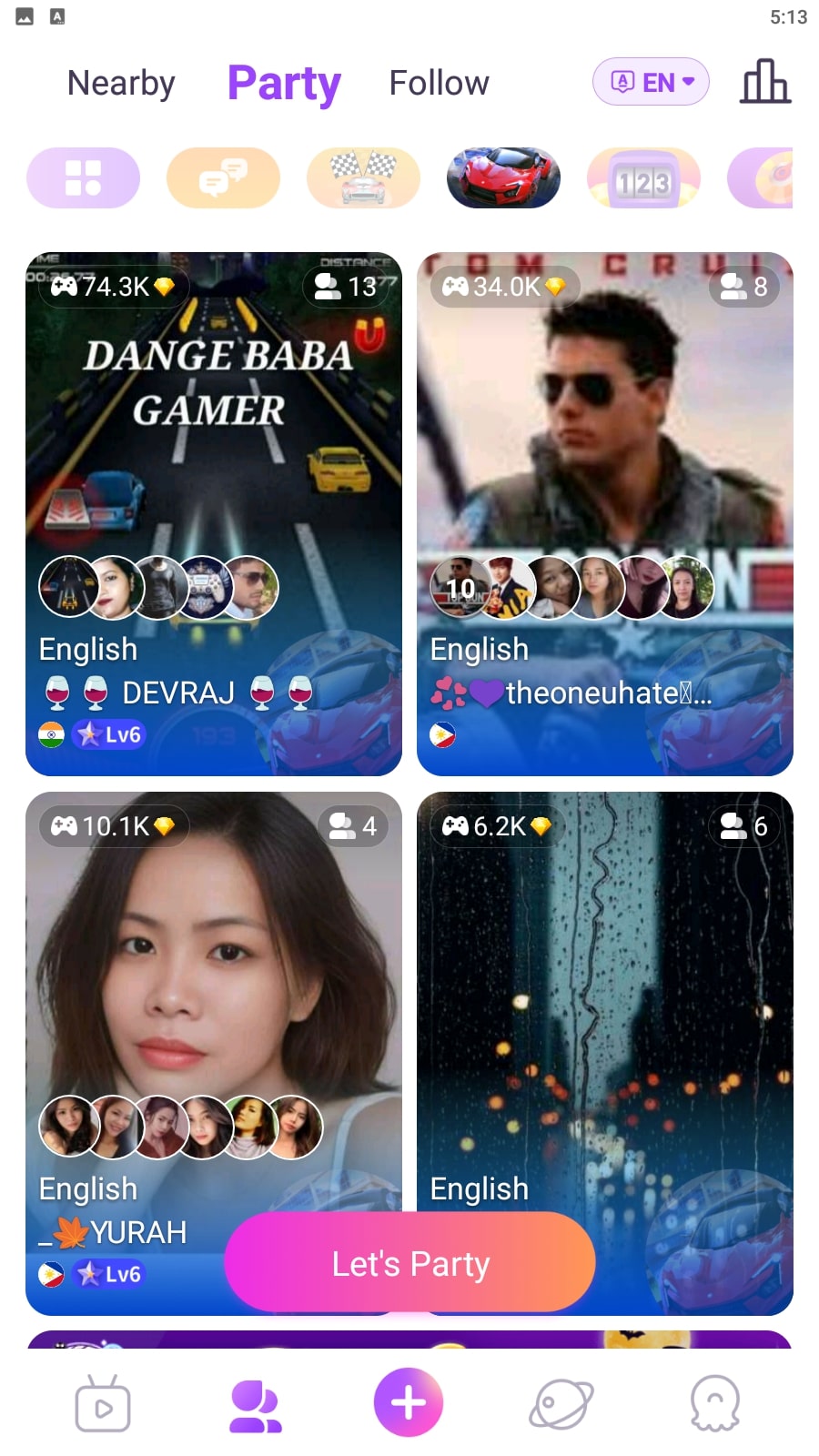The image size is (819, 1456).
Task: Tap the Let's Party button
Action: (x=410, y=1263)
